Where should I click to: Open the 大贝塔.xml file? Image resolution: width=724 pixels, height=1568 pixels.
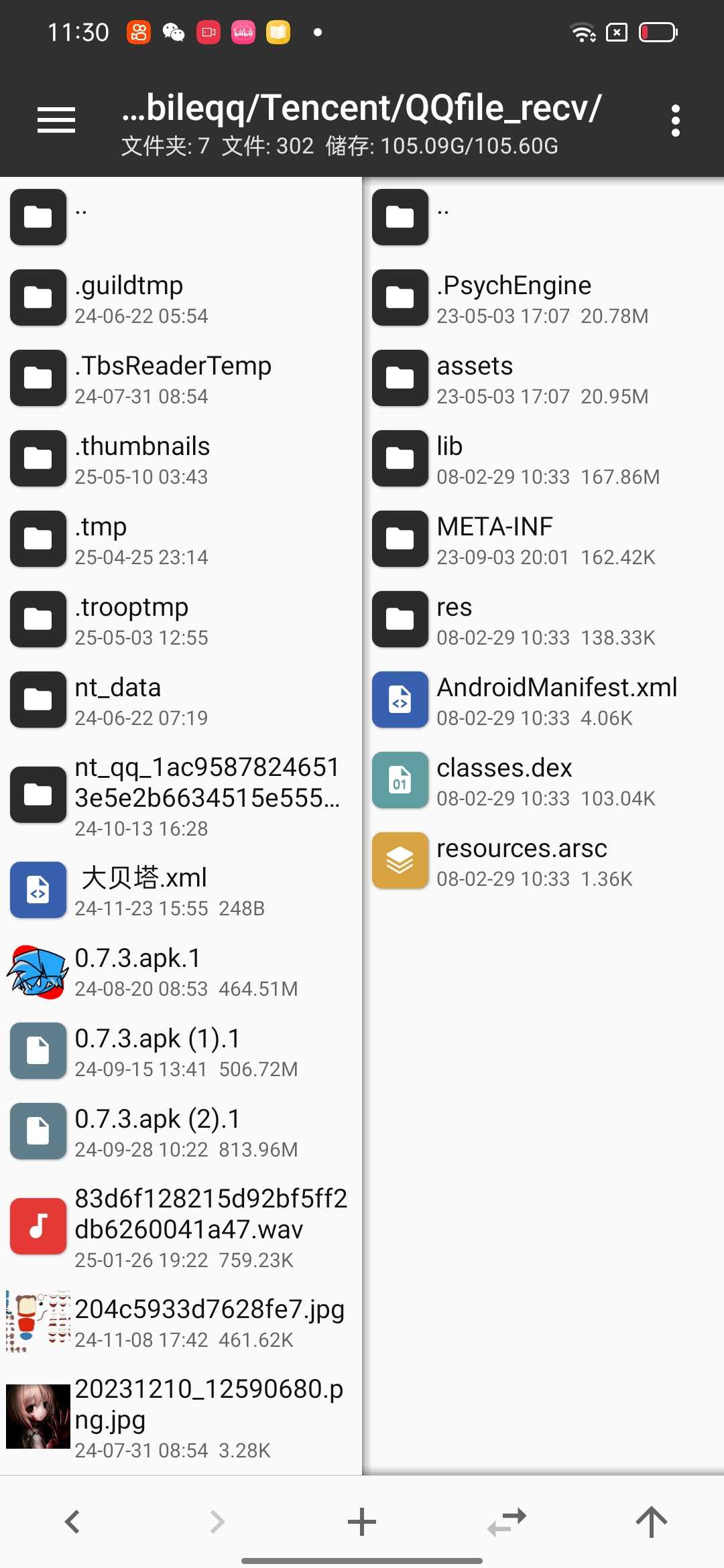[181, 891]
